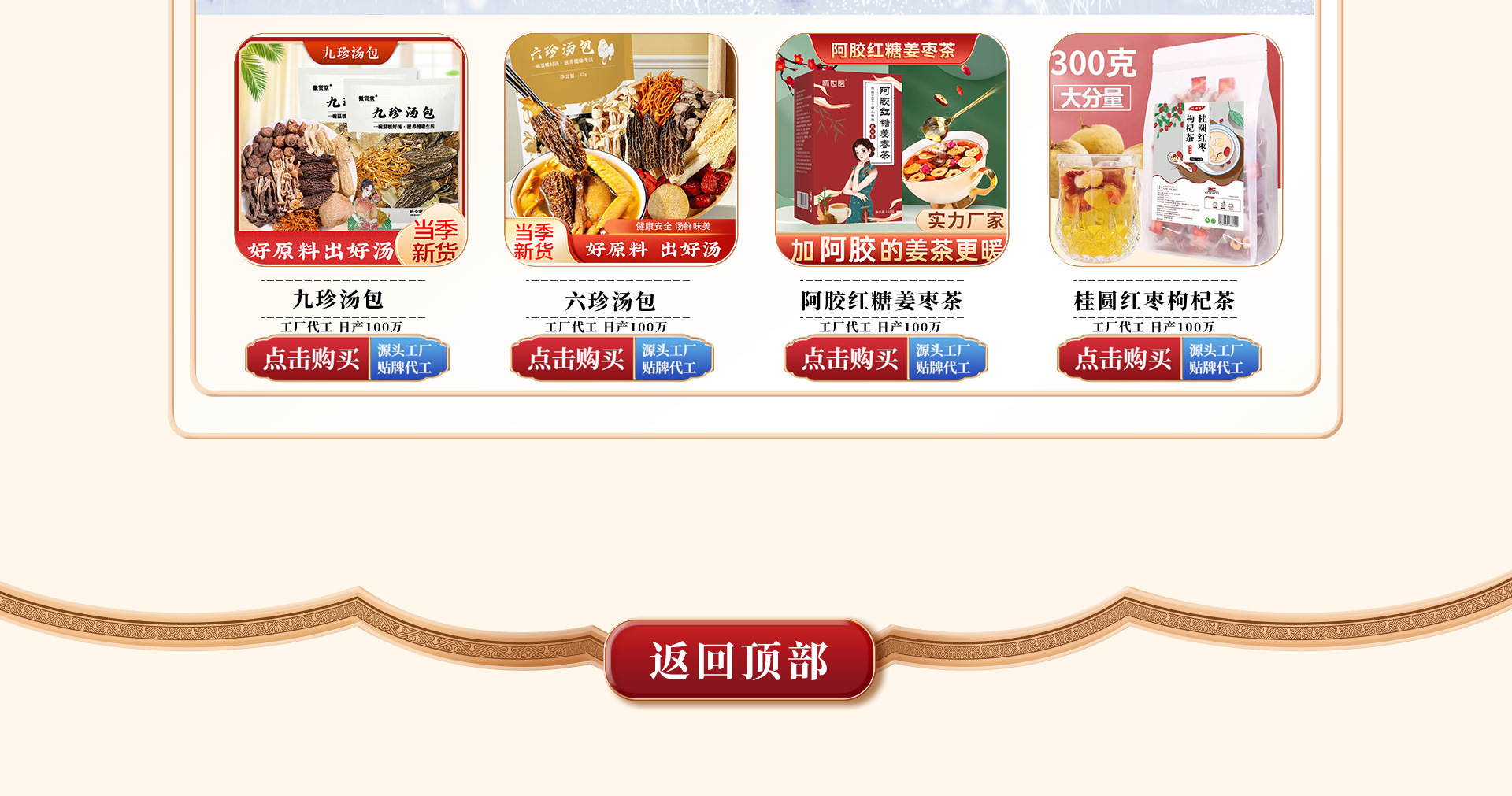This screenshot has width=1512, height=796.
Task: Select 点击购买 for 阿胶红糖姜枣茶
Action: coord(849,359)
